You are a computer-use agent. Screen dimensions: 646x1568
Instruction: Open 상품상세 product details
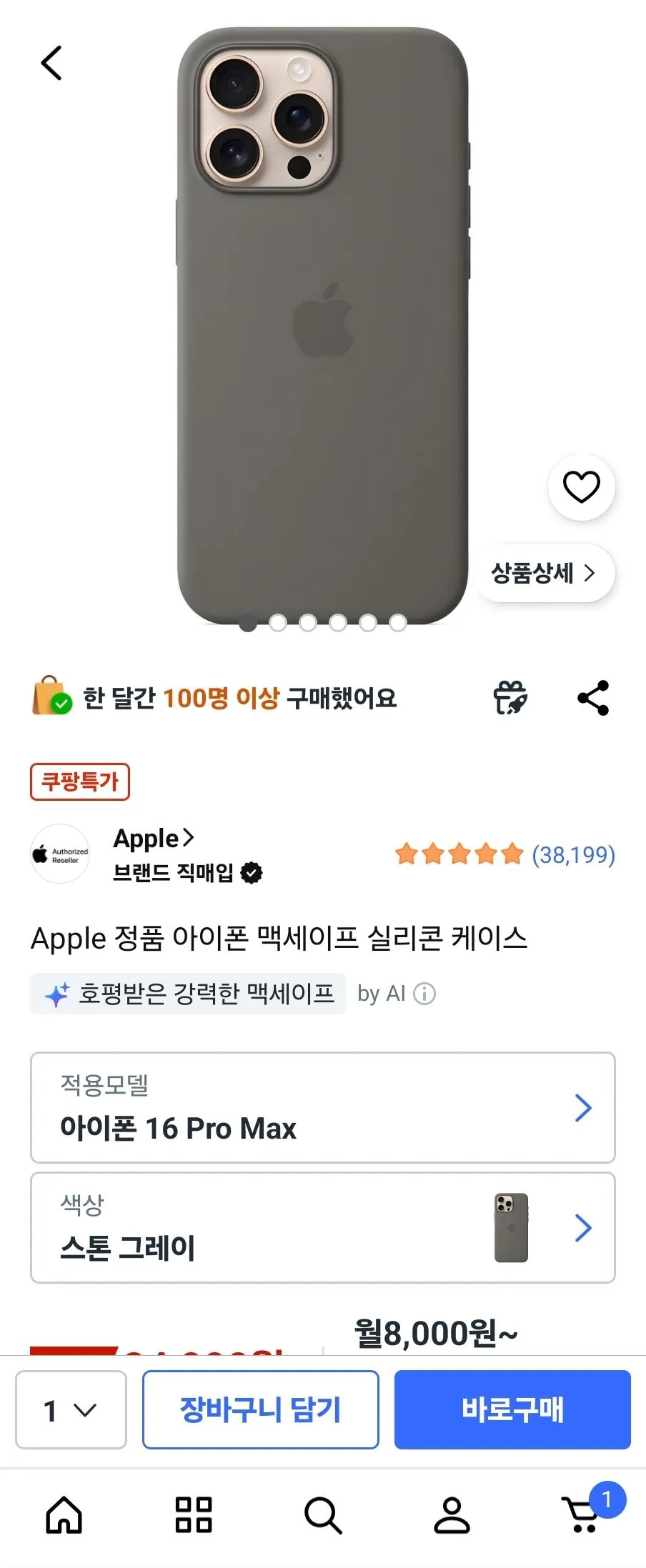point(544,573)
